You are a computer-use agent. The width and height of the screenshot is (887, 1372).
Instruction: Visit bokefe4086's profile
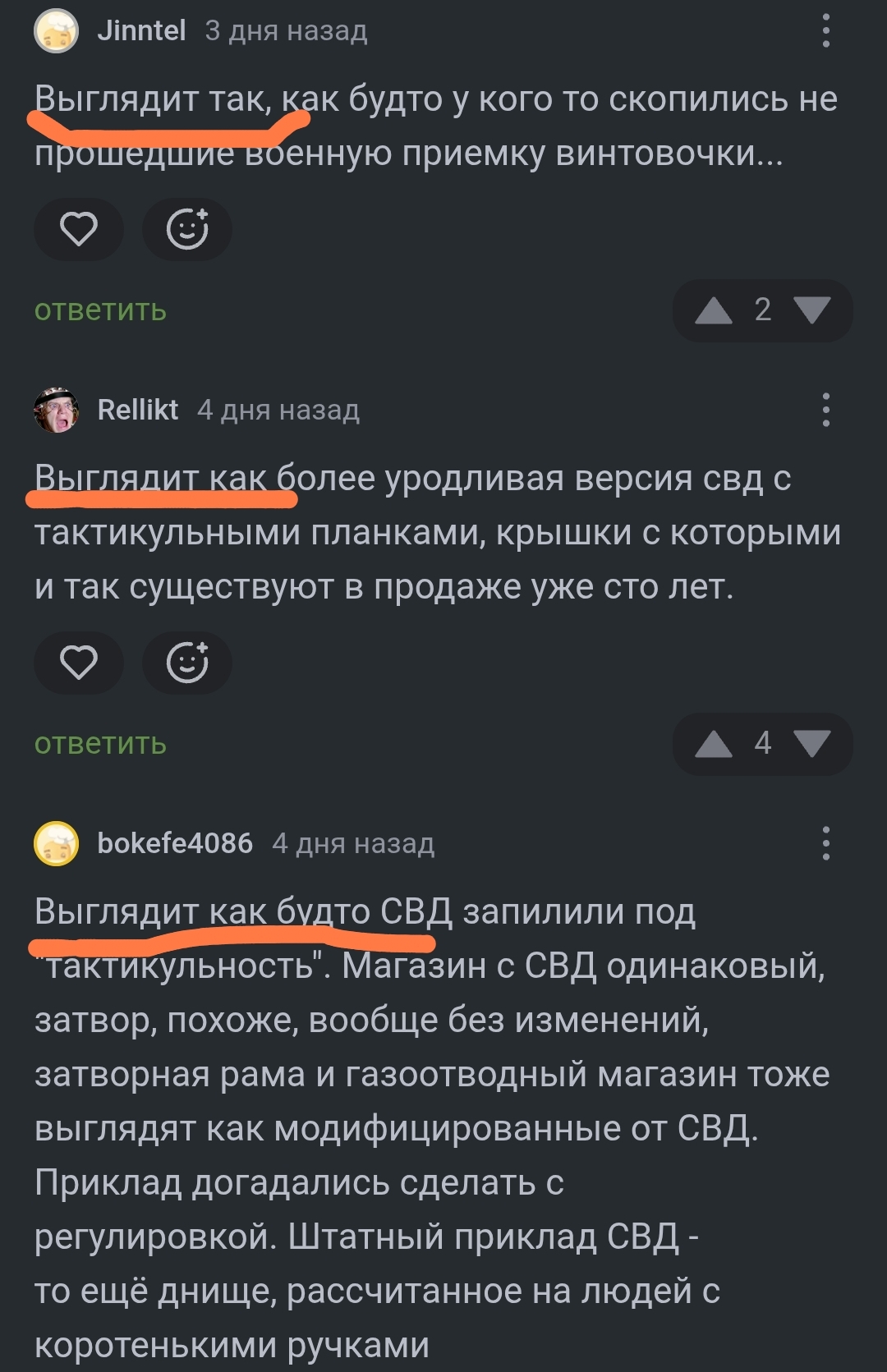pos(174,843)
